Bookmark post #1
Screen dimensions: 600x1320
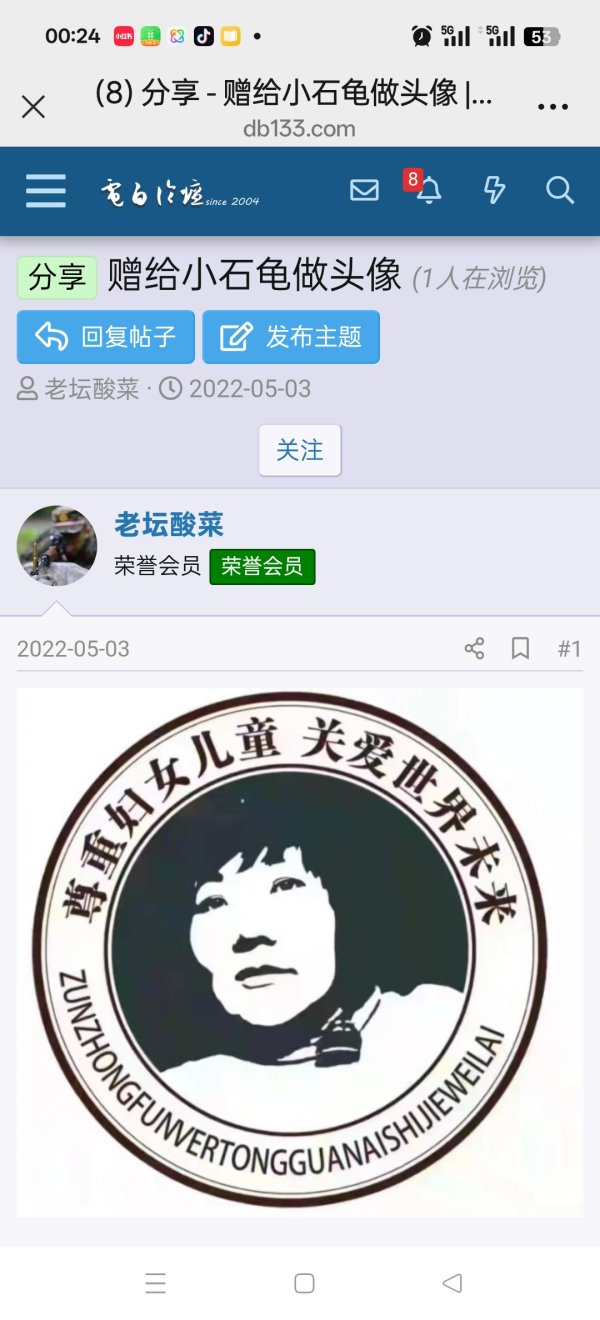click(x=520, y=649)
